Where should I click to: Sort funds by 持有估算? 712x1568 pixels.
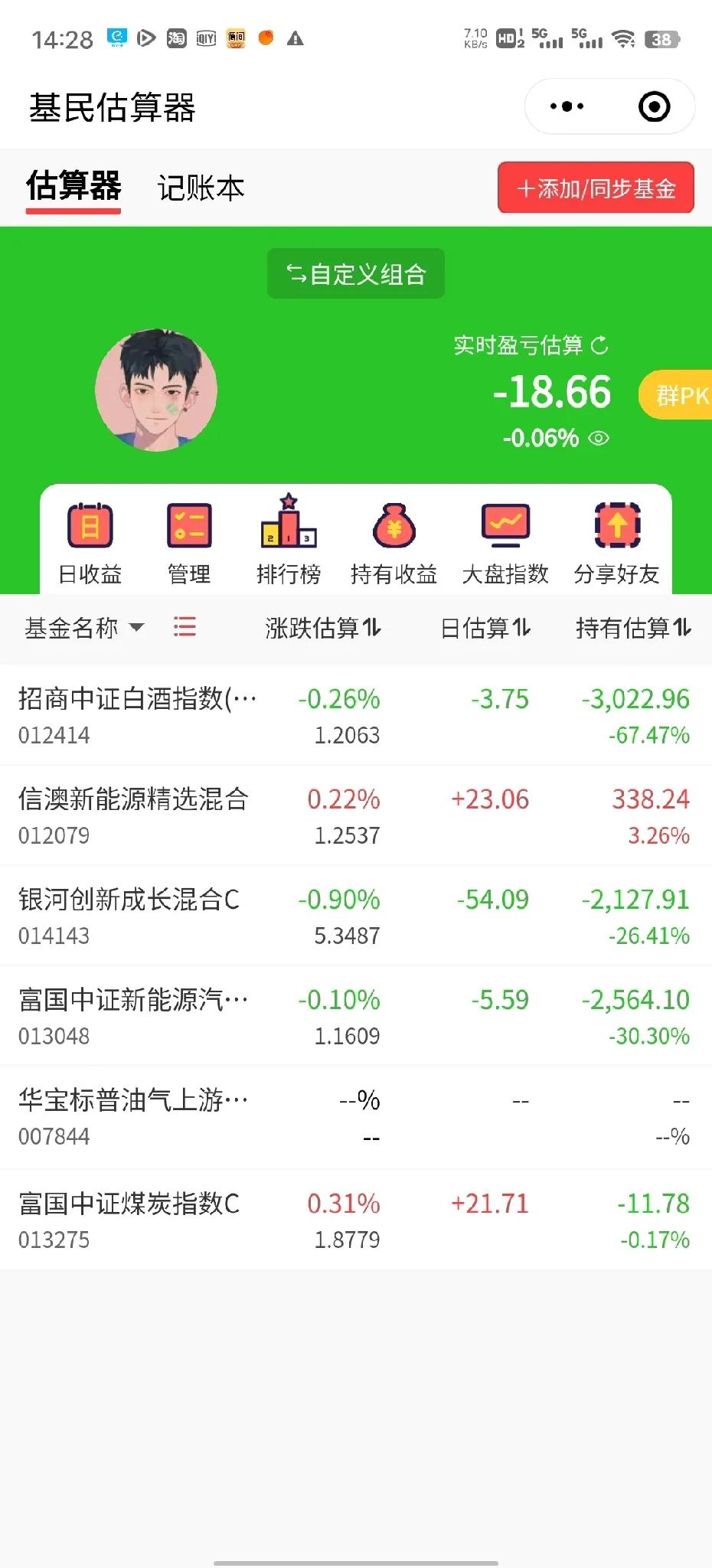coord(633,629)
